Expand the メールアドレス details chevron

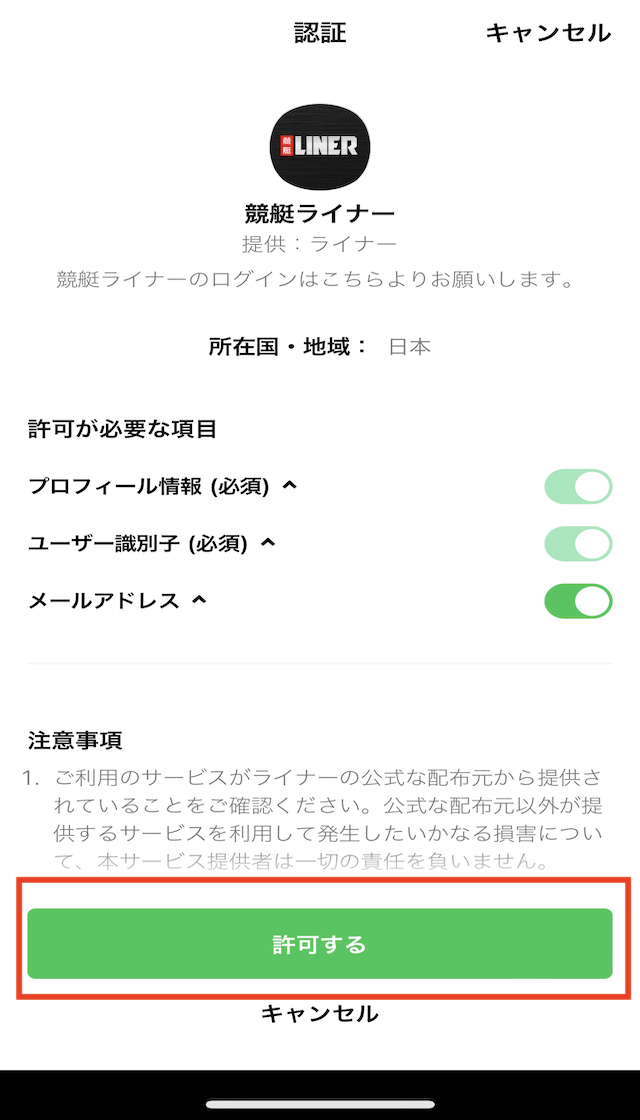point(199,600)
